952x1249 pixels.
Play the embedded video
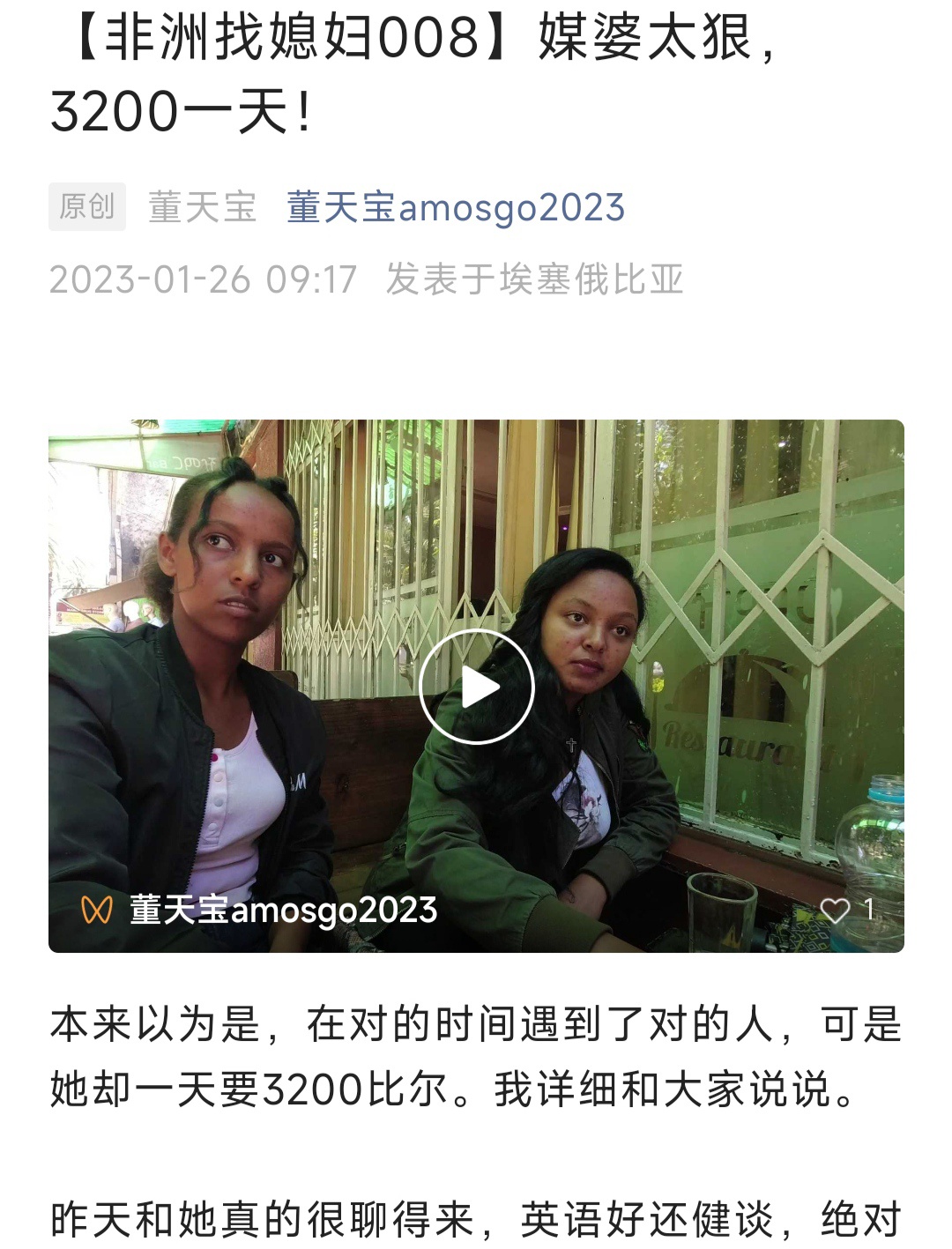(477, 687)
